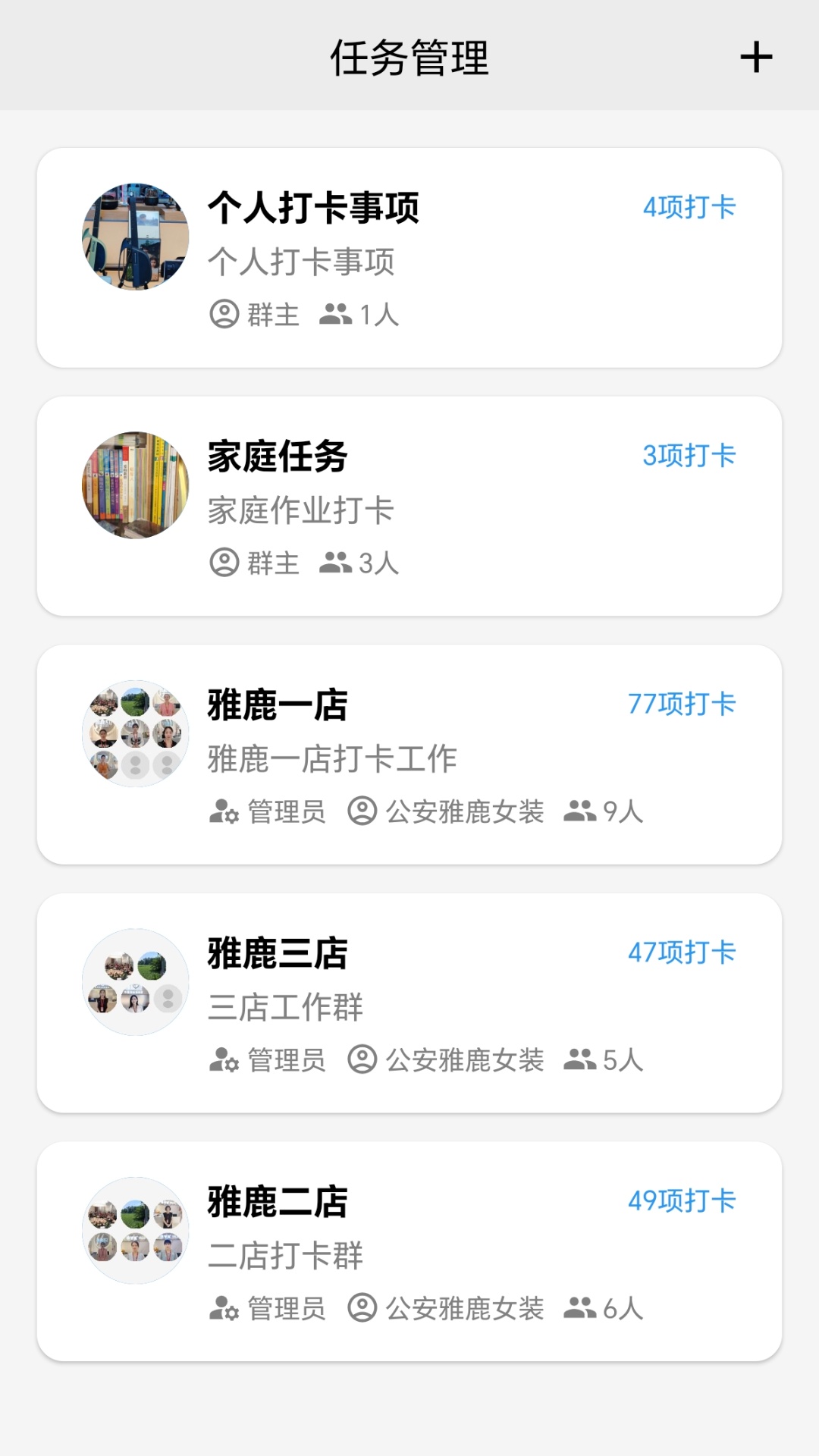Click the 6人 member icon on 雅鹿二店
Image resolution: width=819 pixels, height=1456 pixels.
(580, 1306)
